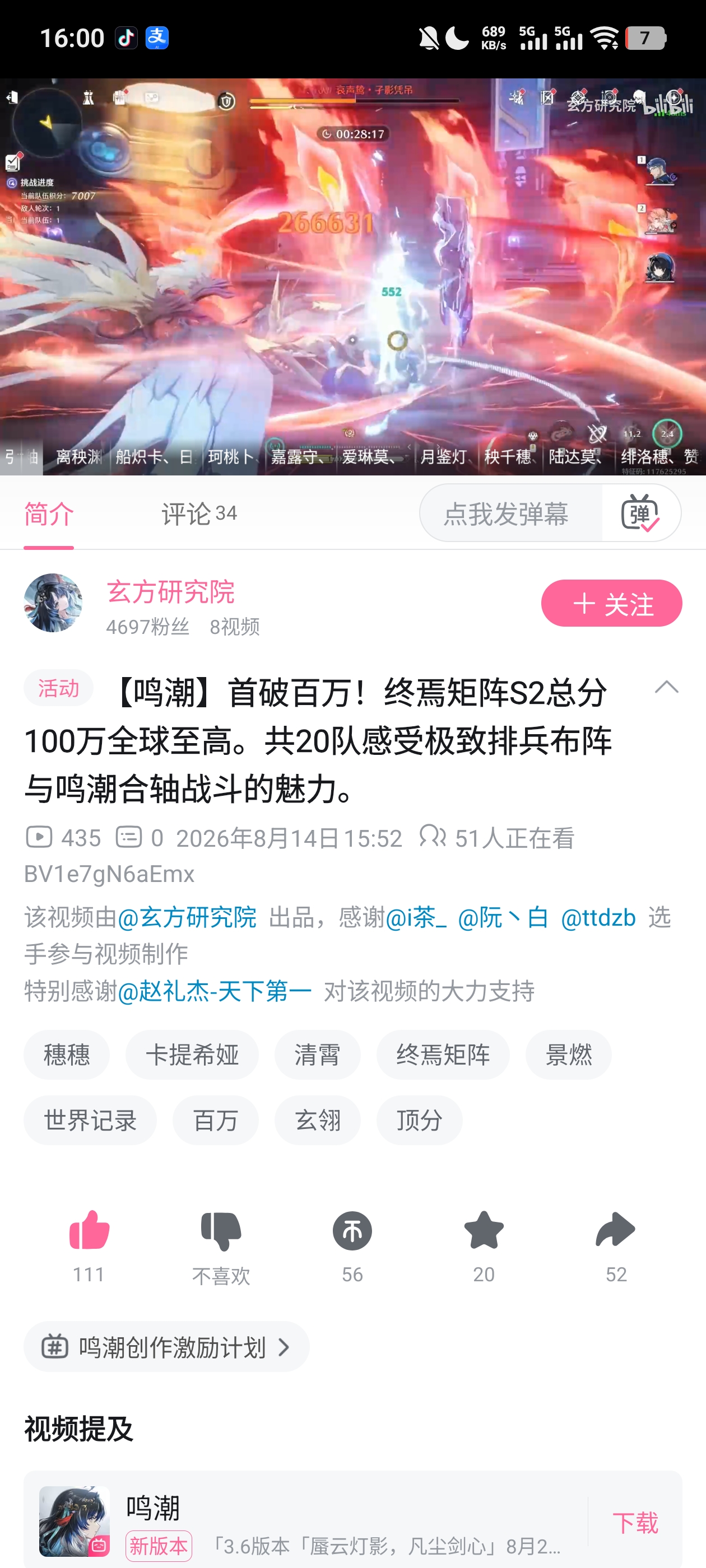The width and height of the screenshot is (706, 1568).
Task: Select the 终焉矩阵 tag chip
Action: (443, 1055)
